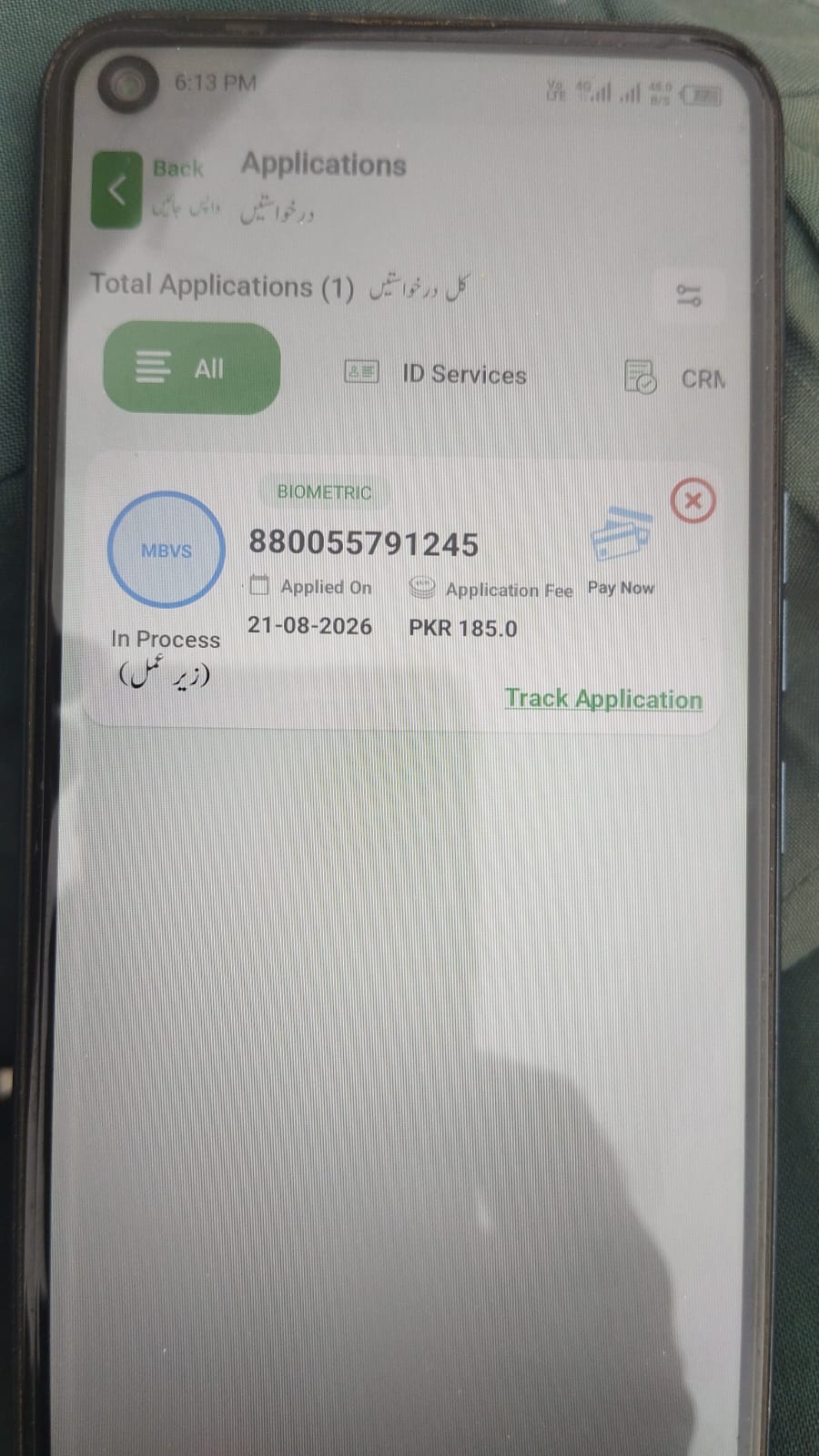This screenshot has height=1456, width=819.
Task: Tap Pay Now for the application fee
Action: pyautogui.click(x=622, y=553)
